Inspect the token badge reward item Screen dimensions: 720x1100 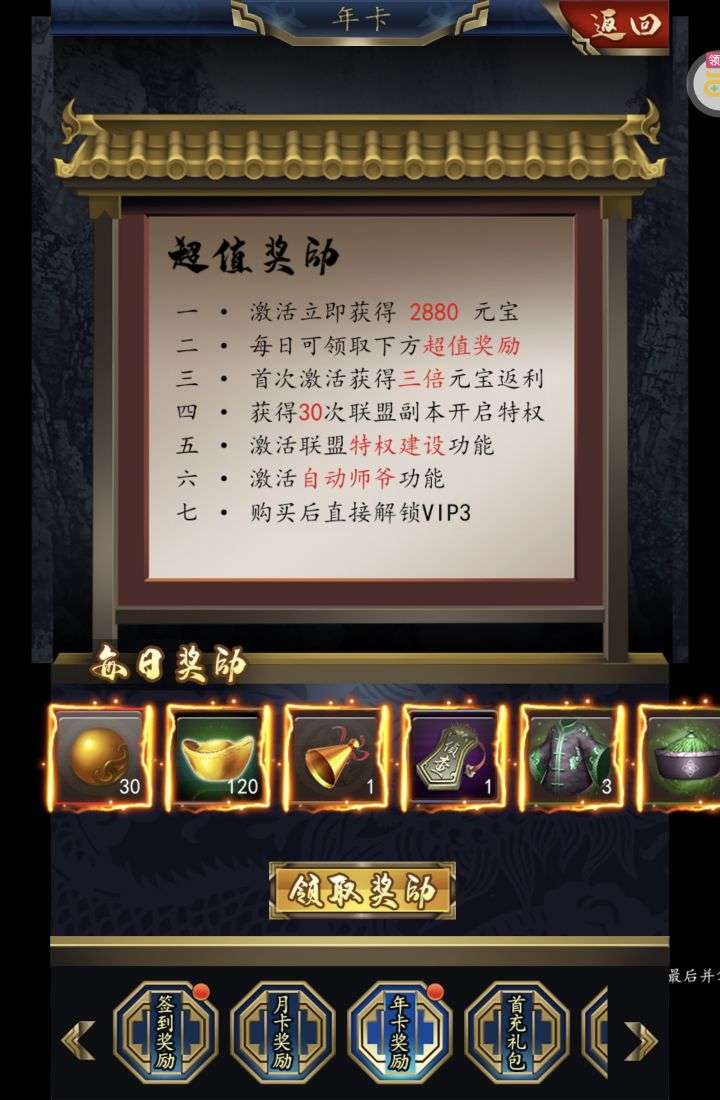point(454,757)
